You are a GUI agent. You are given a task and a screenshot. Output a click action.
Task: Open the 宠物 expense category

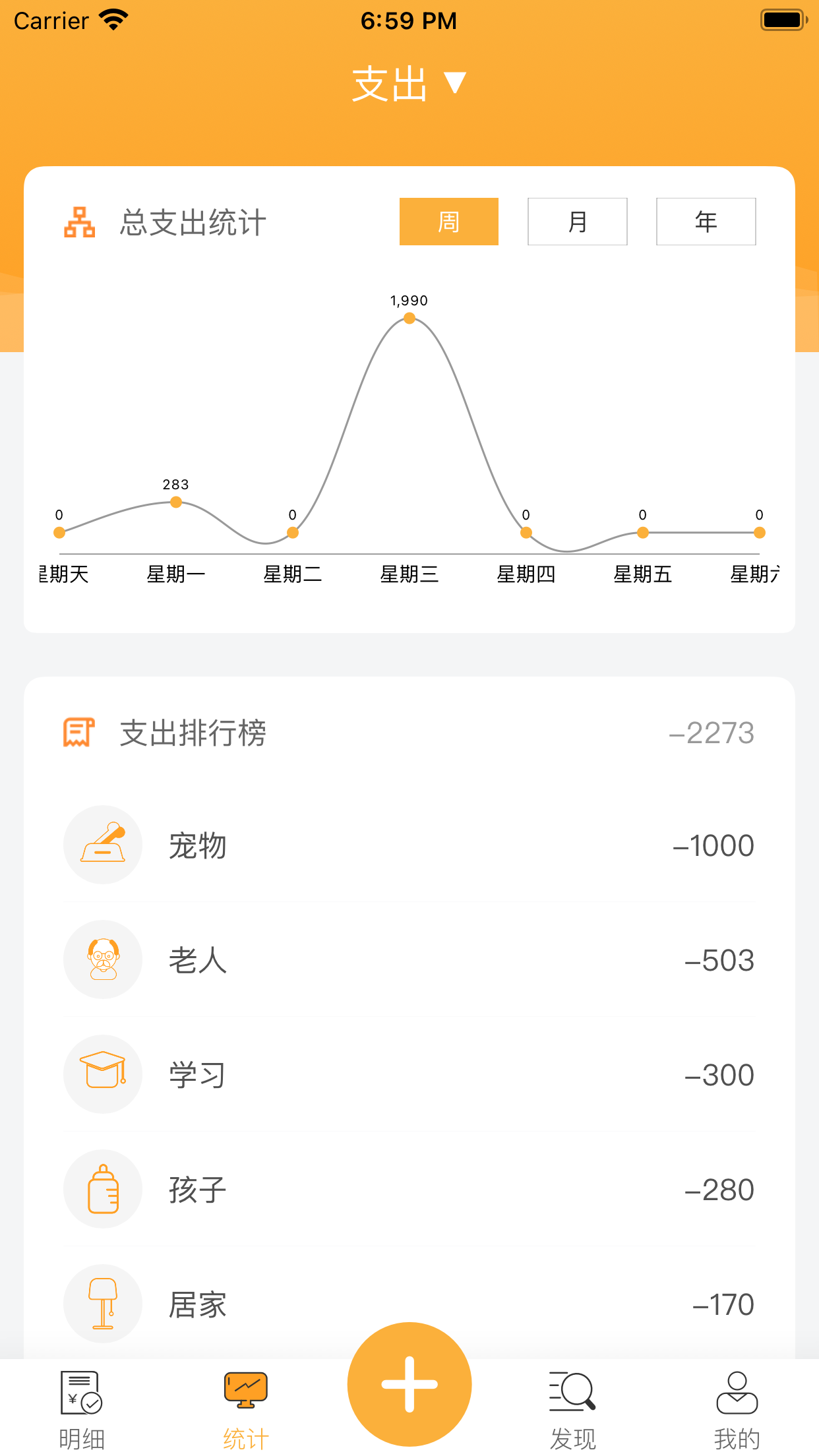point(409,845)
